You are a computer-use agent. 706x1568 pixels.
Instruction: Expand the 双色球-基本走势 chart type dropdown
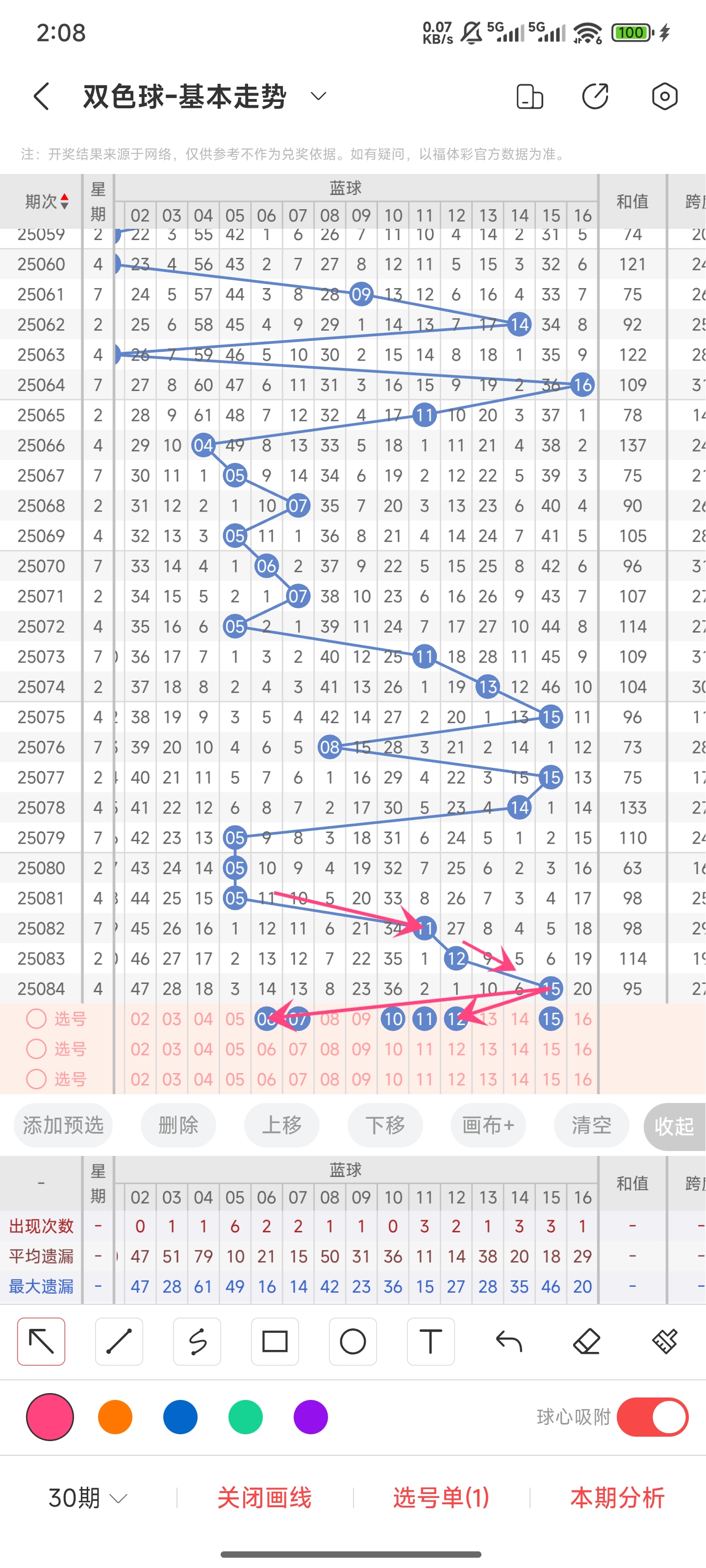[318, 96]
